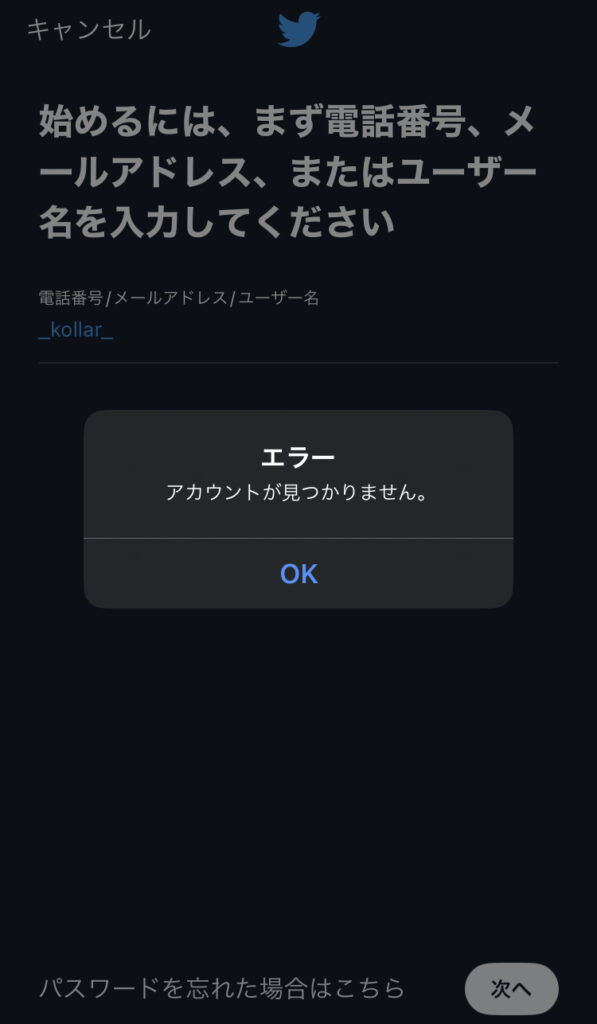Image resolution: width=597 pixels, height=1024 pixels.
Task: Open the パスワードを忘れた場合はこちら link
Action: (x=222, y=988)
